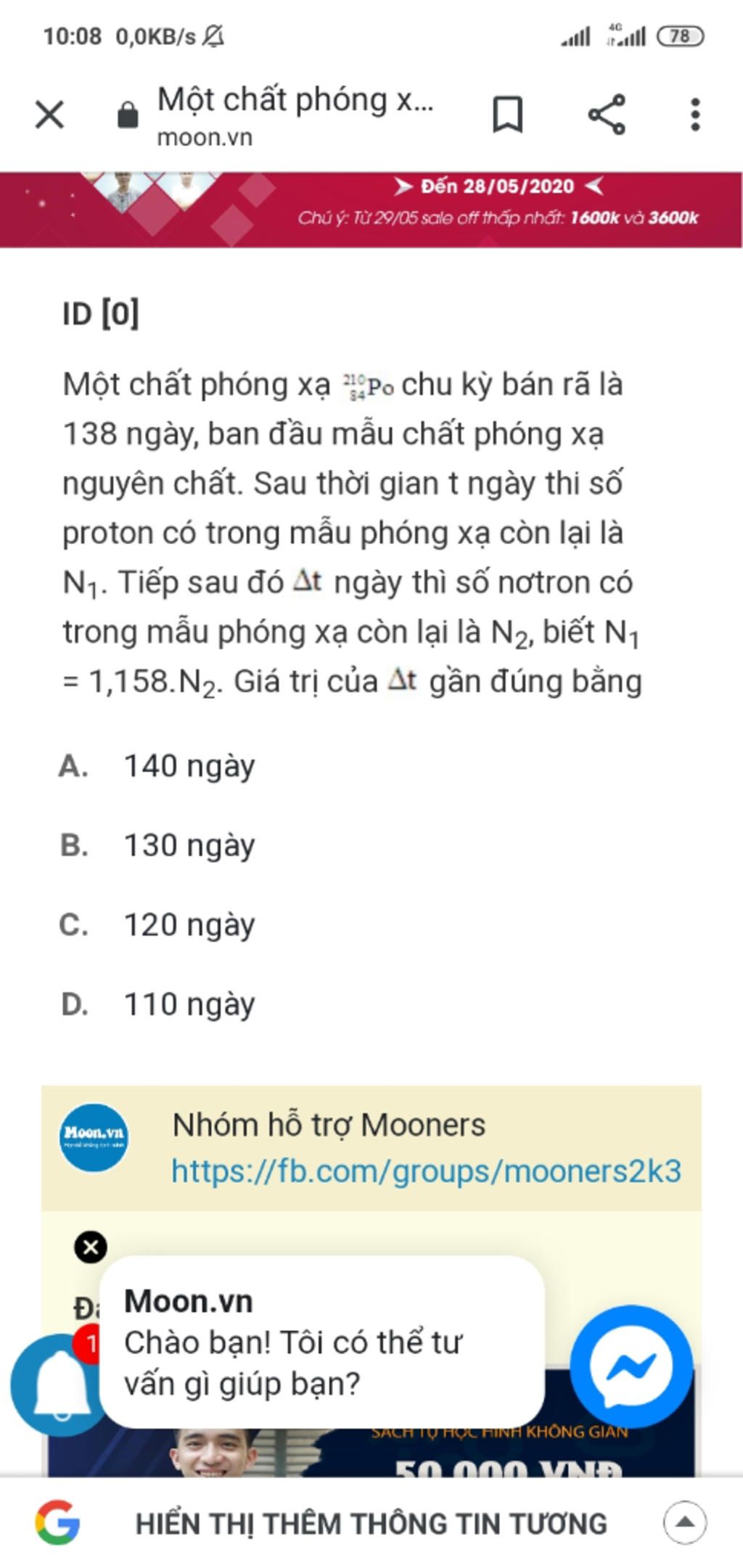Open the red sale banner
The image size is (743, 1568).
point(371,209)
